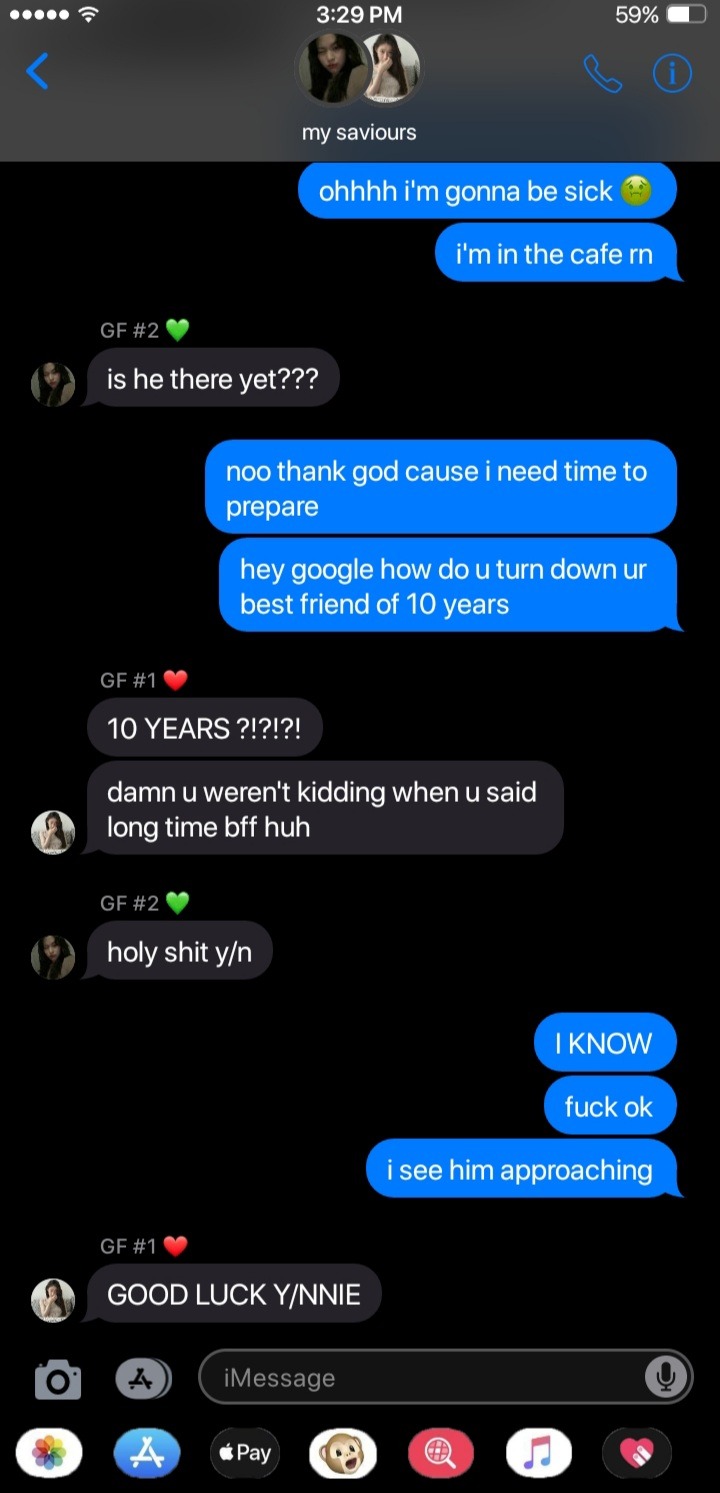The width and height of the screenshot is (720, 1493).
Task: Open the Animoji monkey app
Action: tap(343, 1453)
